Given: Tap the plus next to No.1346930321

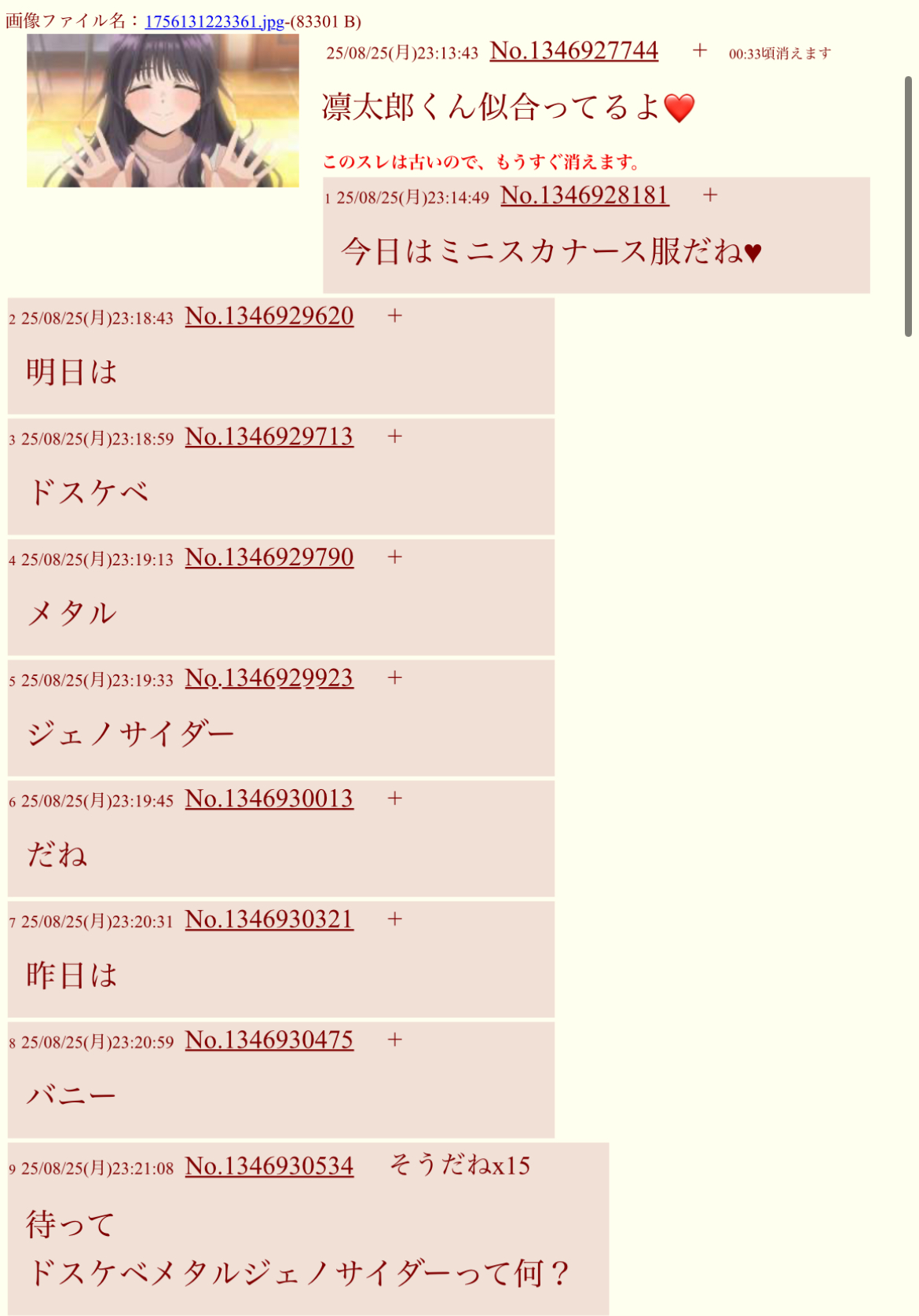Looking at the screenshot, I should point(394,920).
